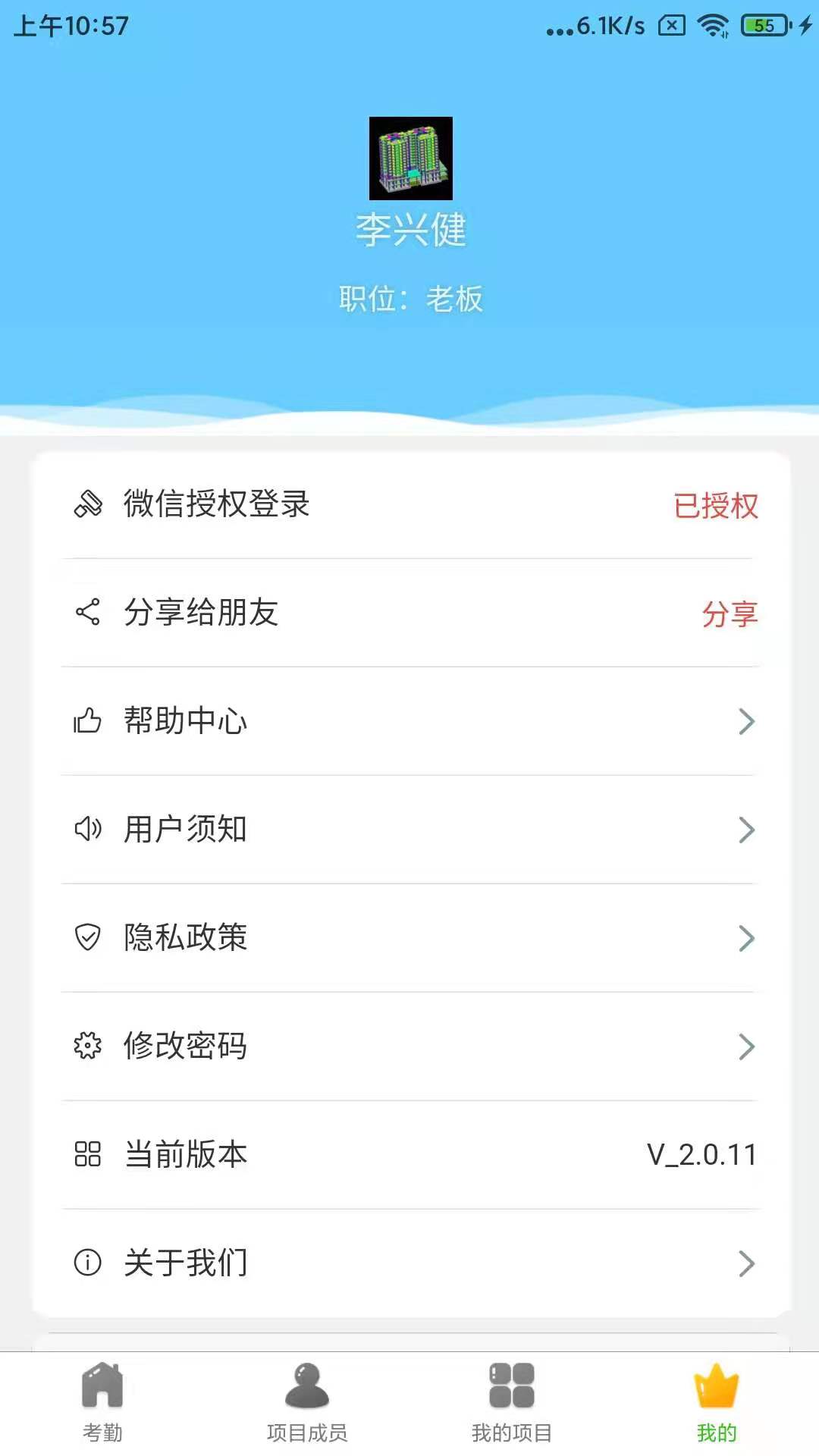This screenshot has width=819, height=1456.
Task: Expand 隐私政策 using the arrow
Action: click(x=747, y=939)
